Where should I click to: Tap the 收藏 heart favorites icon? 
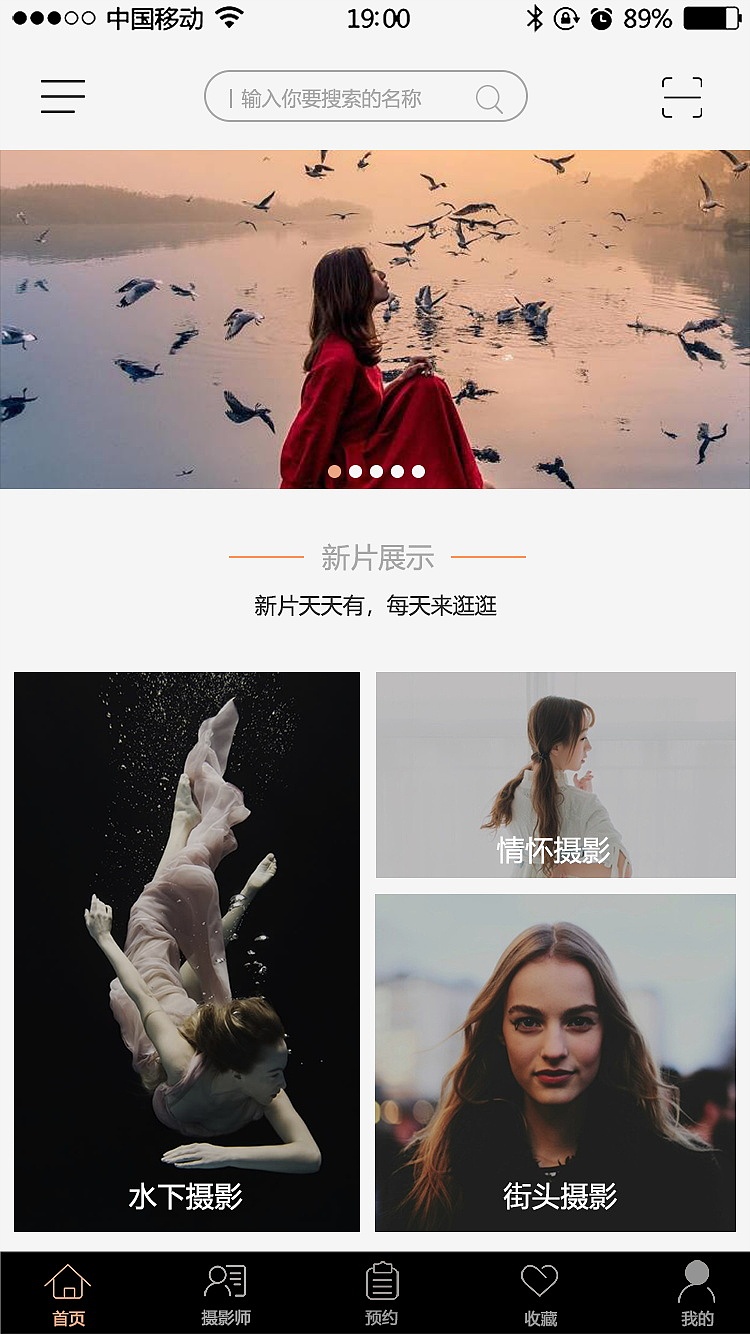click(x=539, y=1280)
